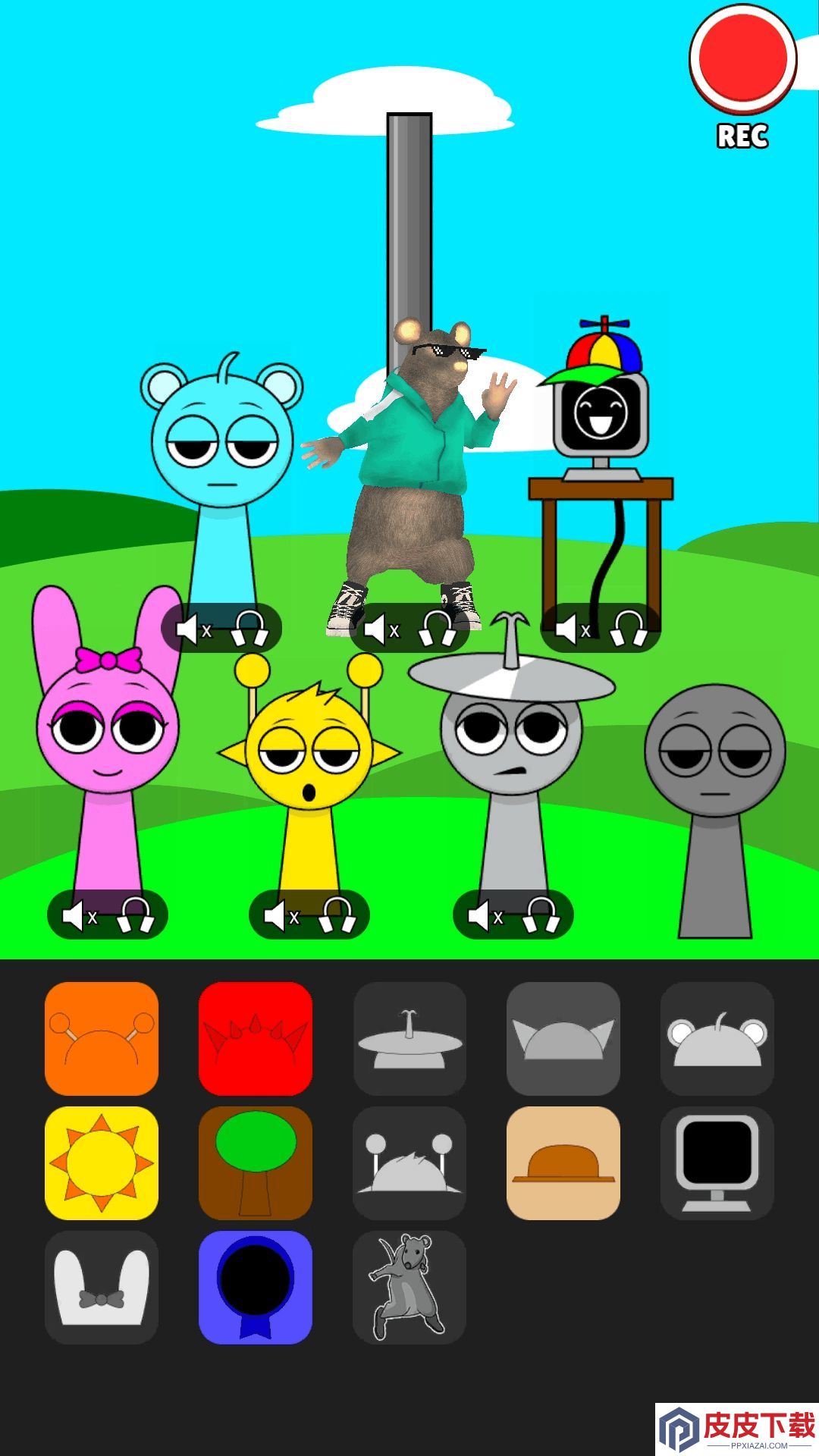The height and width of the screenshot is (1456, 819).
Task: Solo the pink bunny character
Action: pyautogui.click(x=136, y=915)
